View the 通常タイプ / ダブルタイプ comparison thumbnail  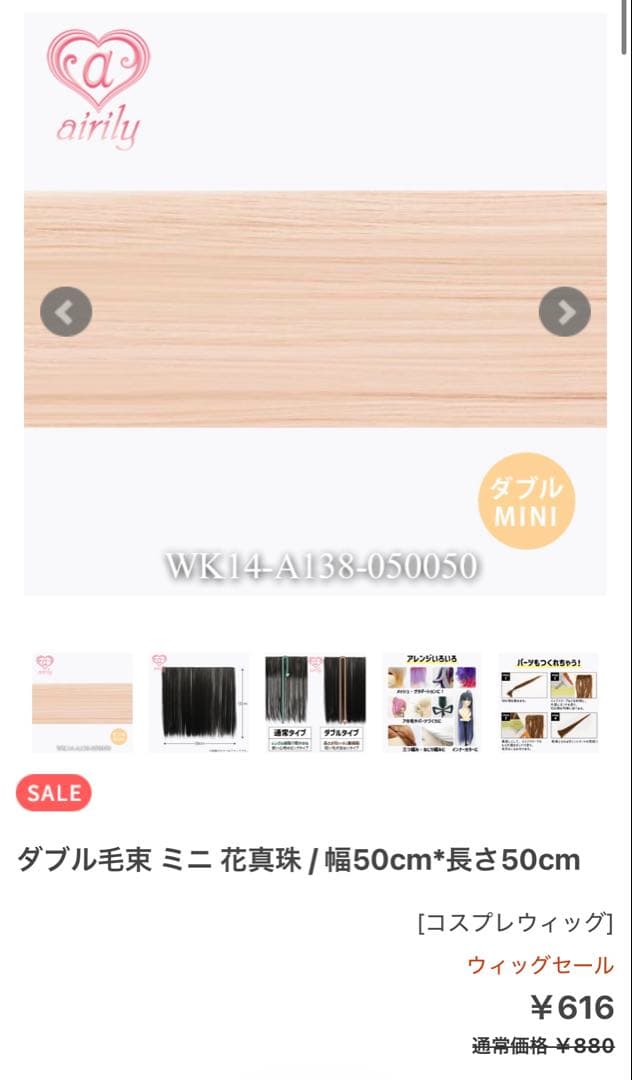pos(315,703)
